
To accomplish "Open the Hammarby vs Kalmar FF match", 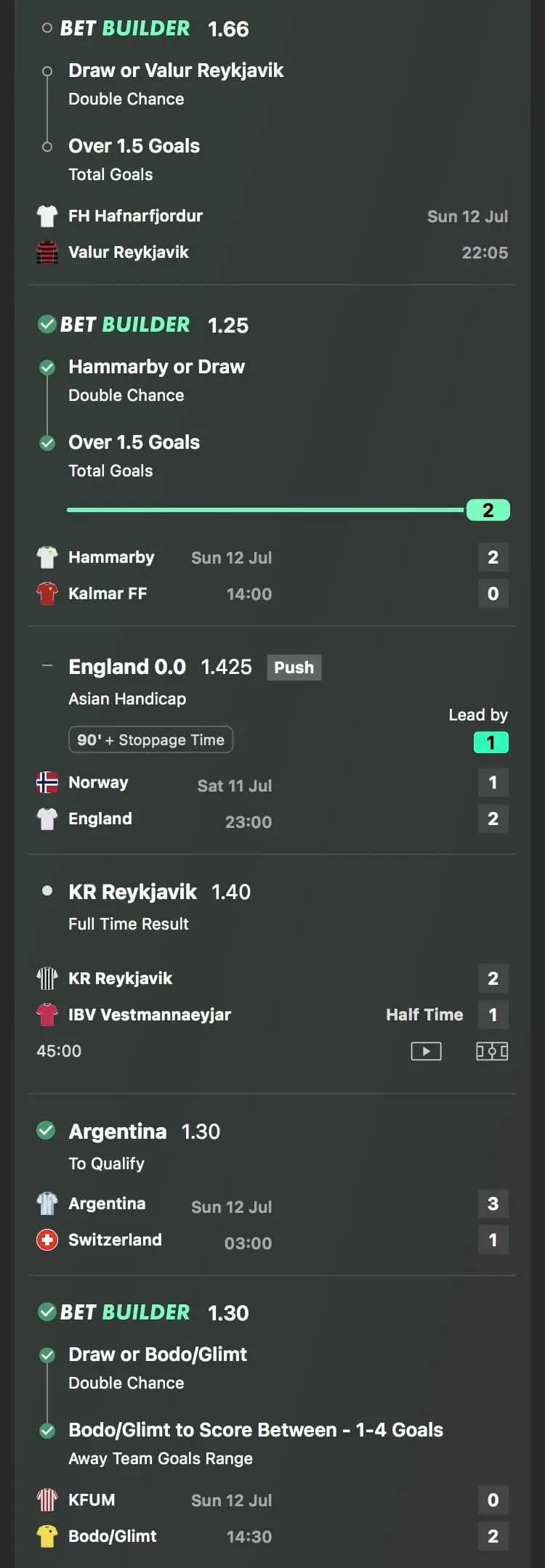I will click(x=272, y=575).
